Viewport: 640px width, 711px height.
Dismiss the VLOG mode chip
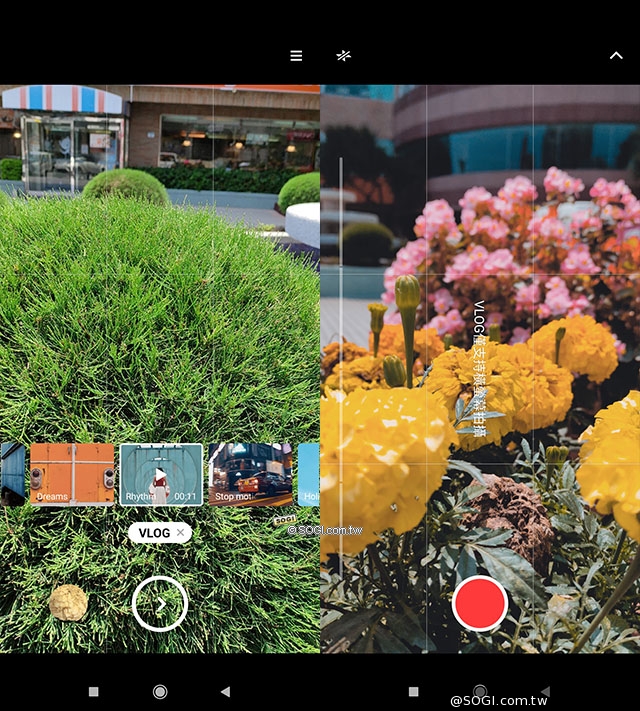(x=180, y=533)
